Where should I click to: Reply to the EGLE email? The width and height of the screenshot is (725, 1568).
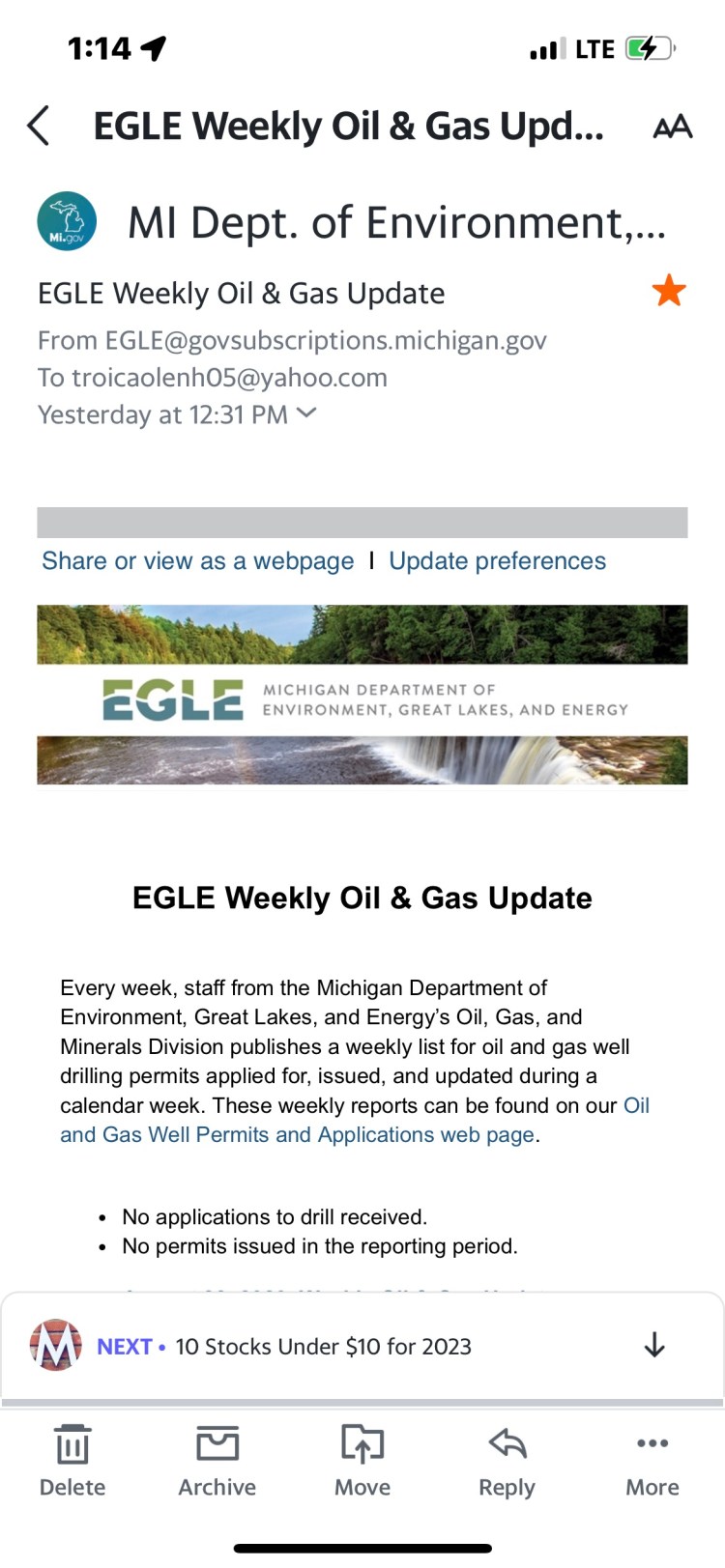[x=507, y=1460]
